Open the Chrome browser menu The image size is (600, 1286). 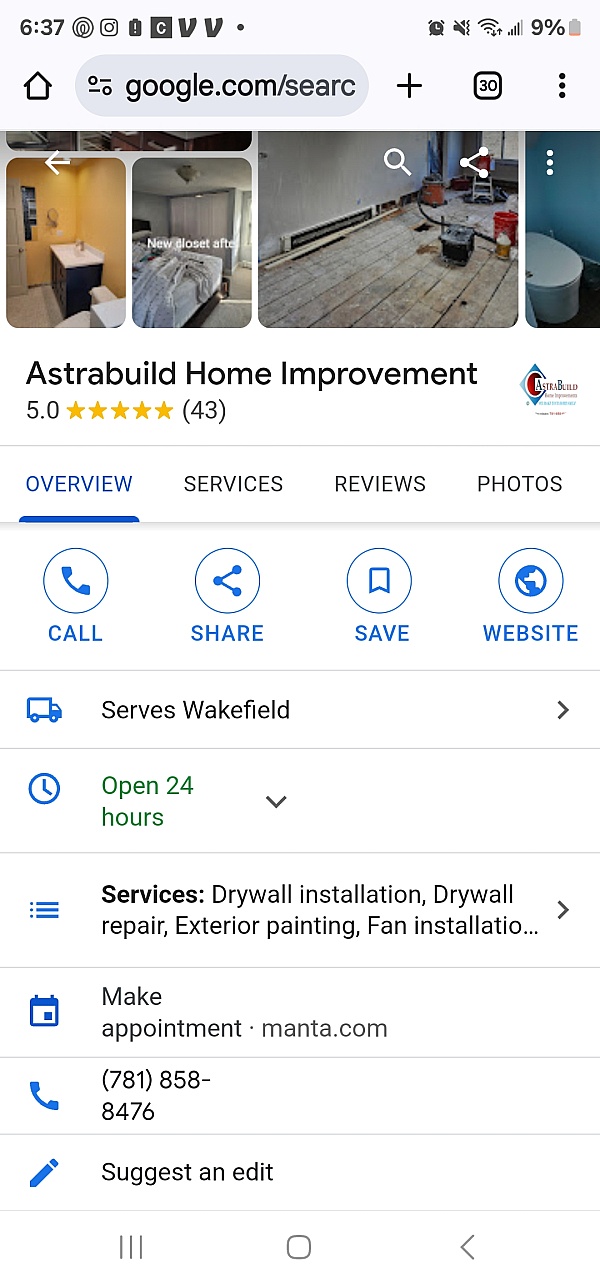tap(562, 86)
